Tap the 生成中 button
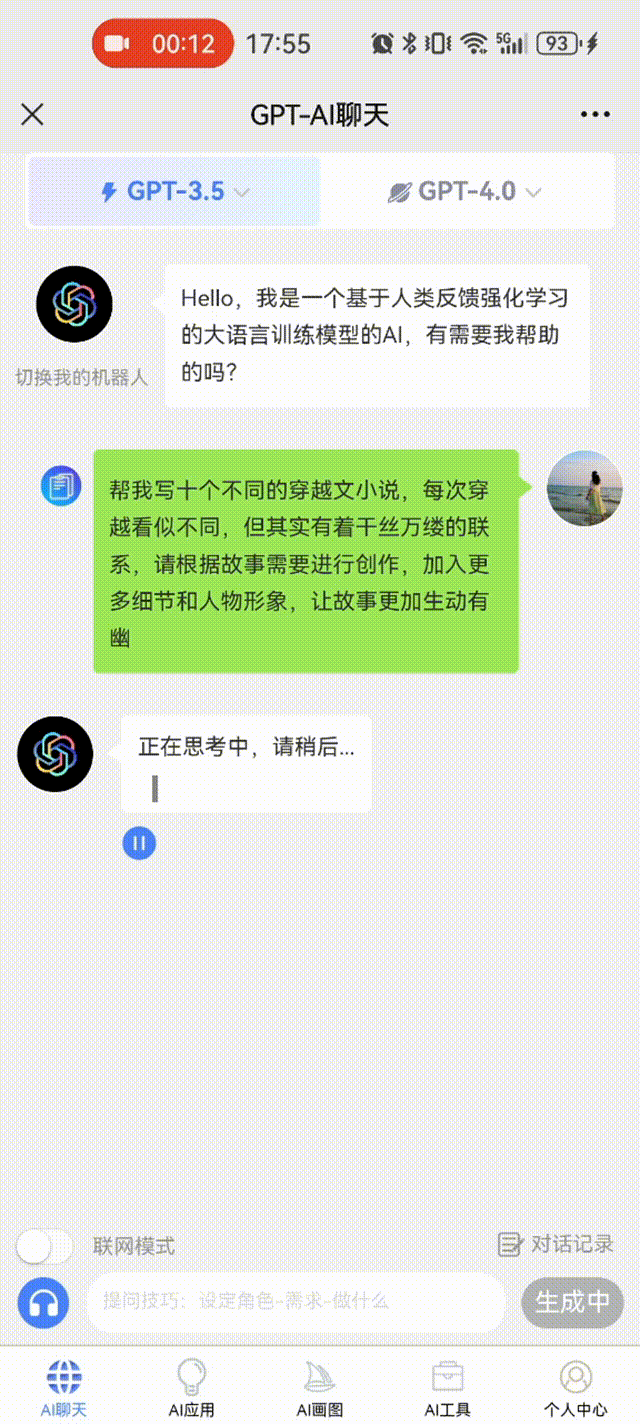The height and width of the screenshot is (1424, 640). coord(572,1301)
